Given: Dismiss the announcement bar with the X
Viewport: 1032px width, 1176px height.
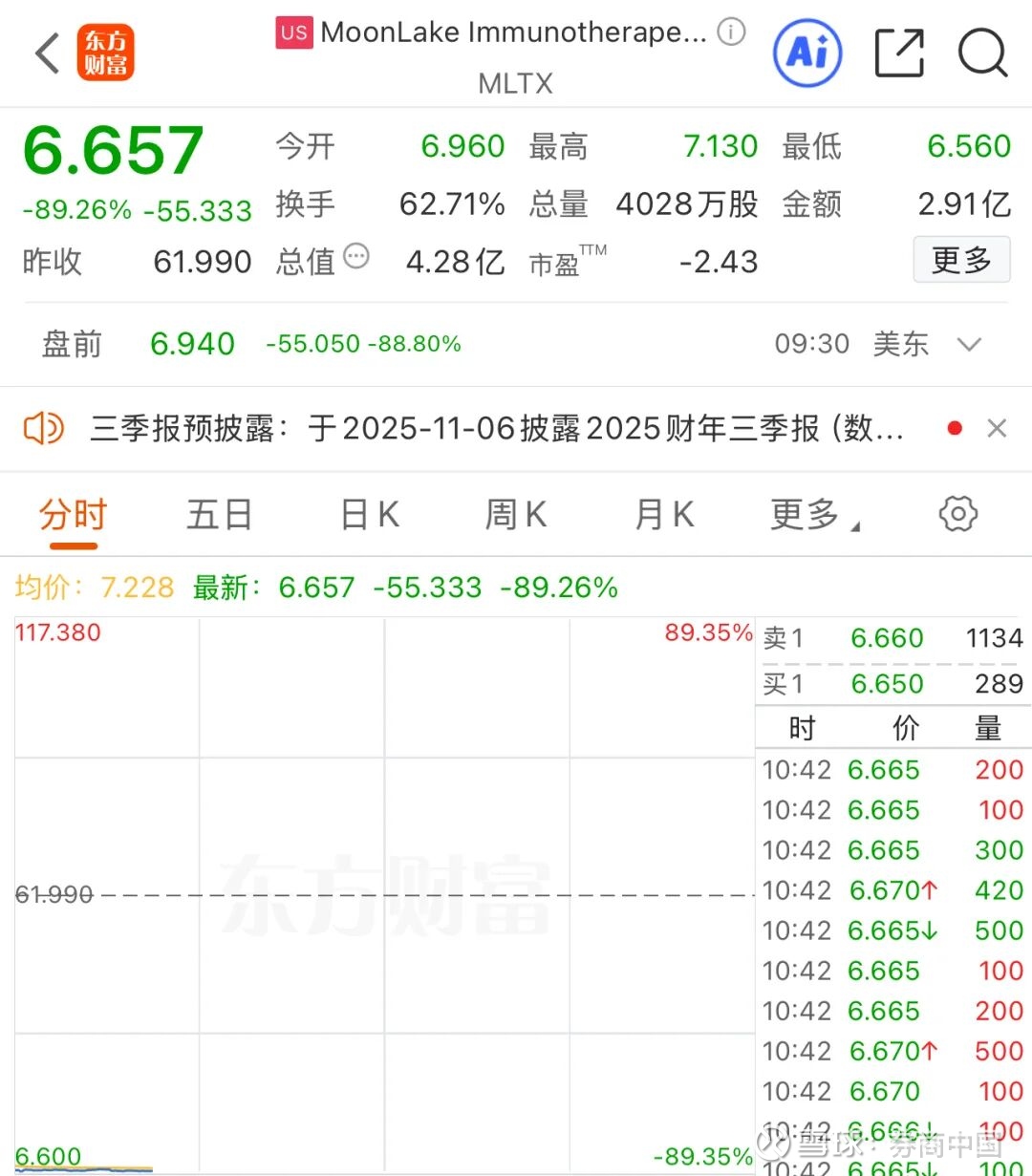Looking at the screenshot, I should point(997,428).
